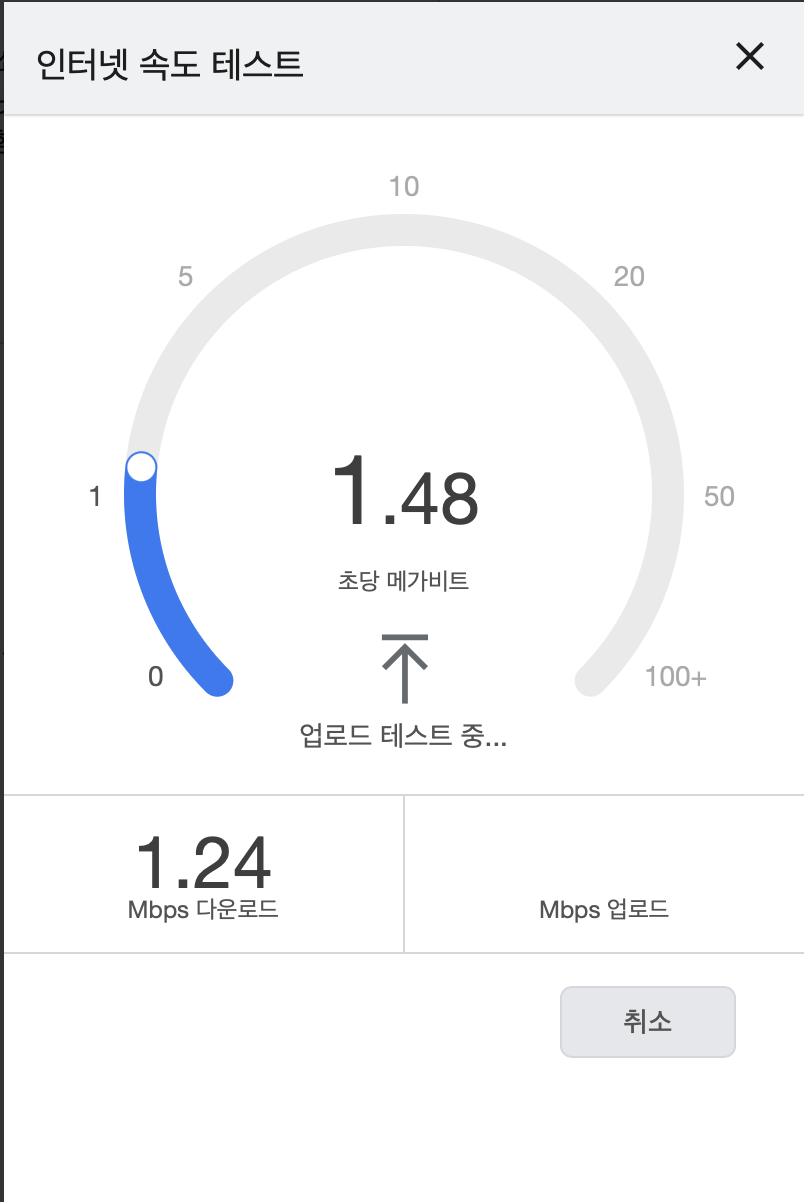Close the internet speed test dialog
Screen dimensions: 804x1202
coord(749,57)
